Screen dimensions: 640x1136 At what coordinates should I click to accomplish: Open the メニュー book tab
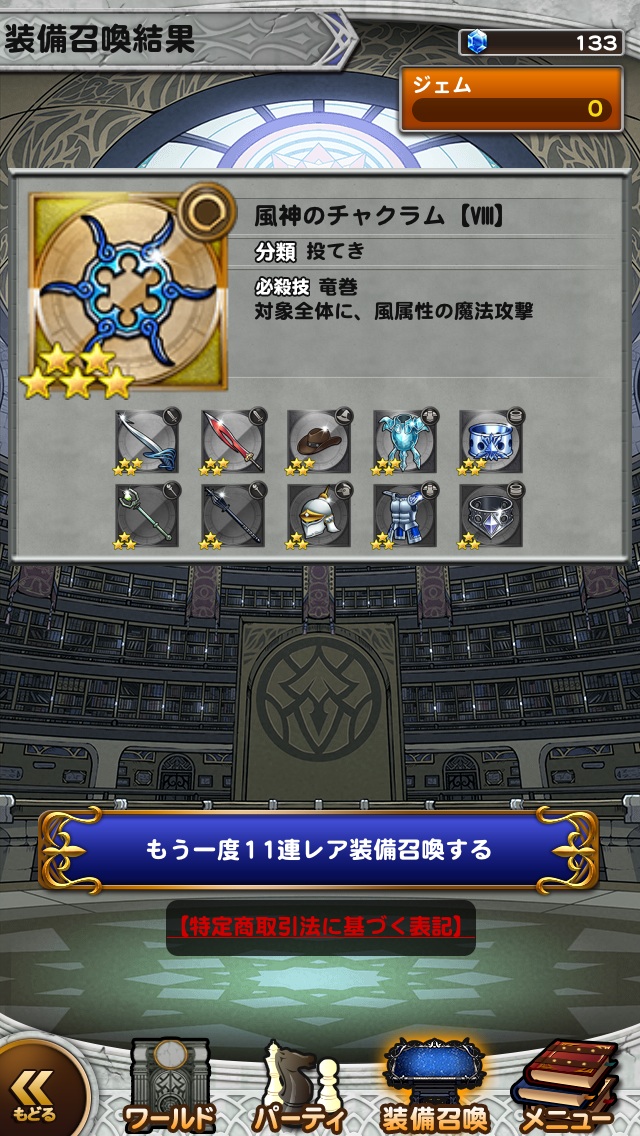(570, 1087)
